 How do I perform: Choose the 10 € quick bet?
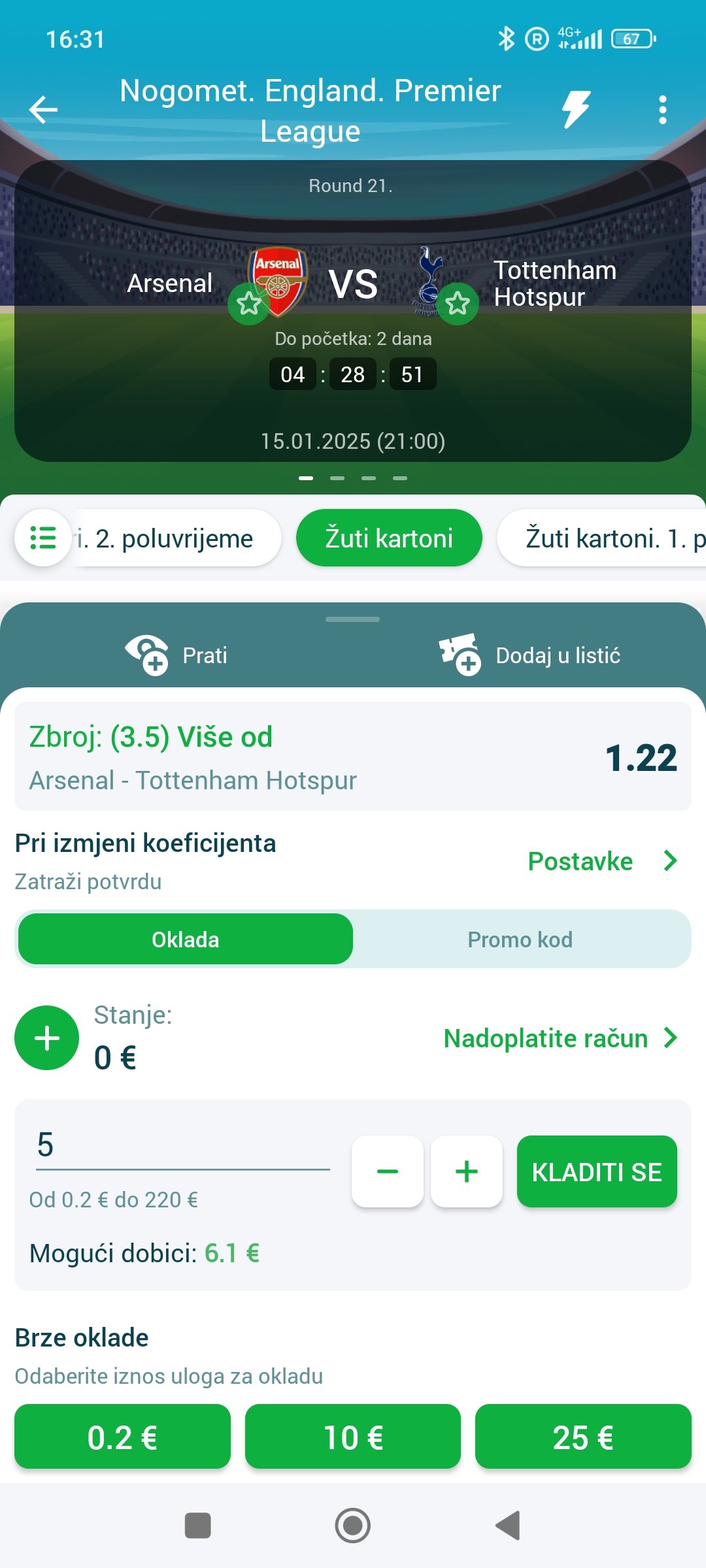[353, 1437]
